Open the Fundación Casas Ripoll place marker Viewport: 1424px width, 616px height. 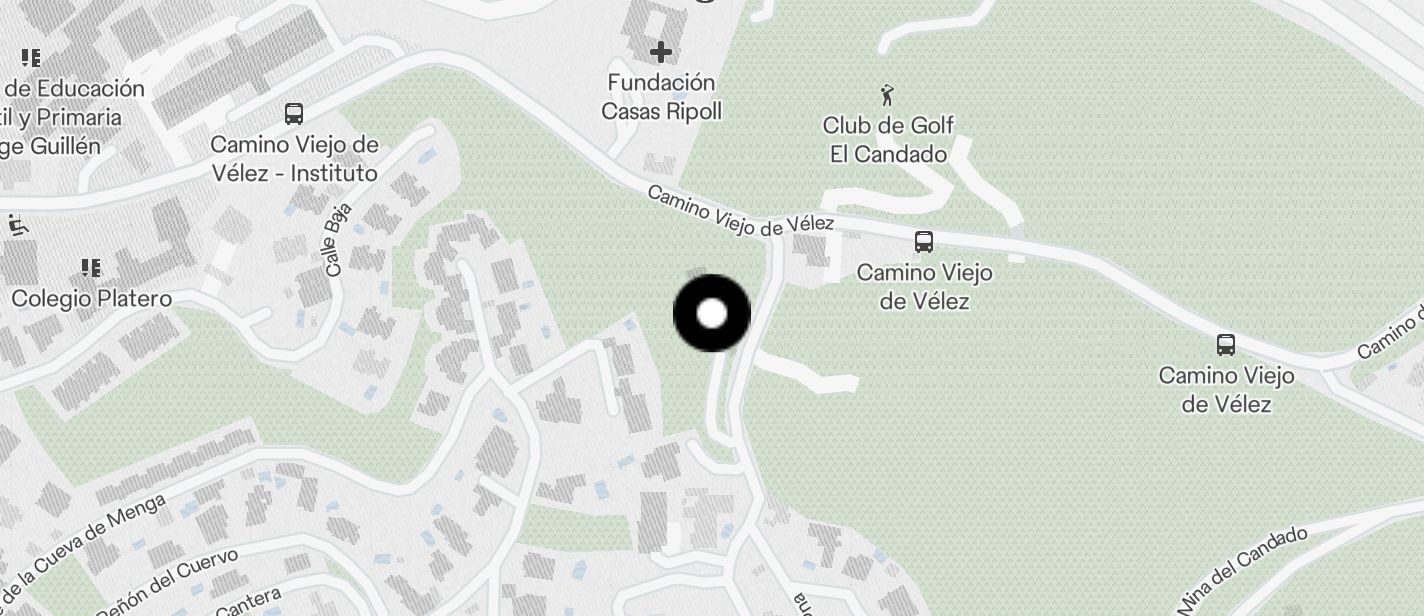[x=660, y=52]
